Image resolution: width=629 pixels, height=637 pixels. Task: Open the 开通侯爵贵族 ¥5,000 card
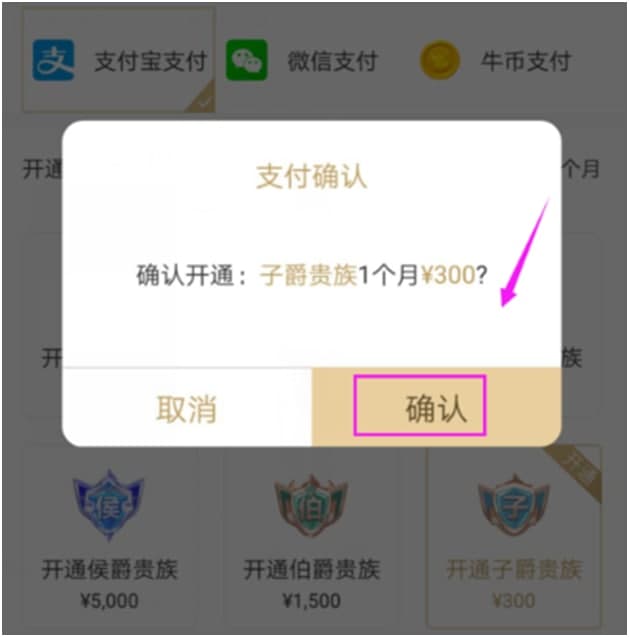tap(109, 540)
